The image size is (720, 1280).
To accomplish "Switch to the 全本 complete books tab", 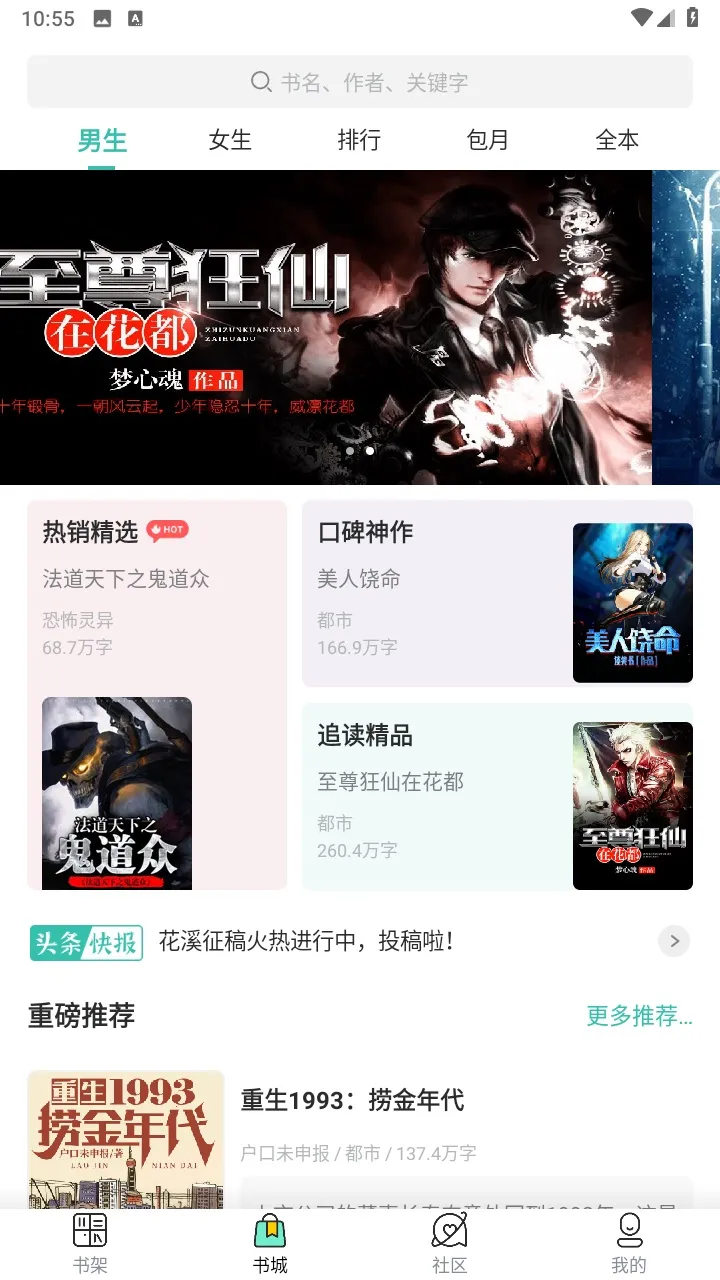I will [617, 141].
